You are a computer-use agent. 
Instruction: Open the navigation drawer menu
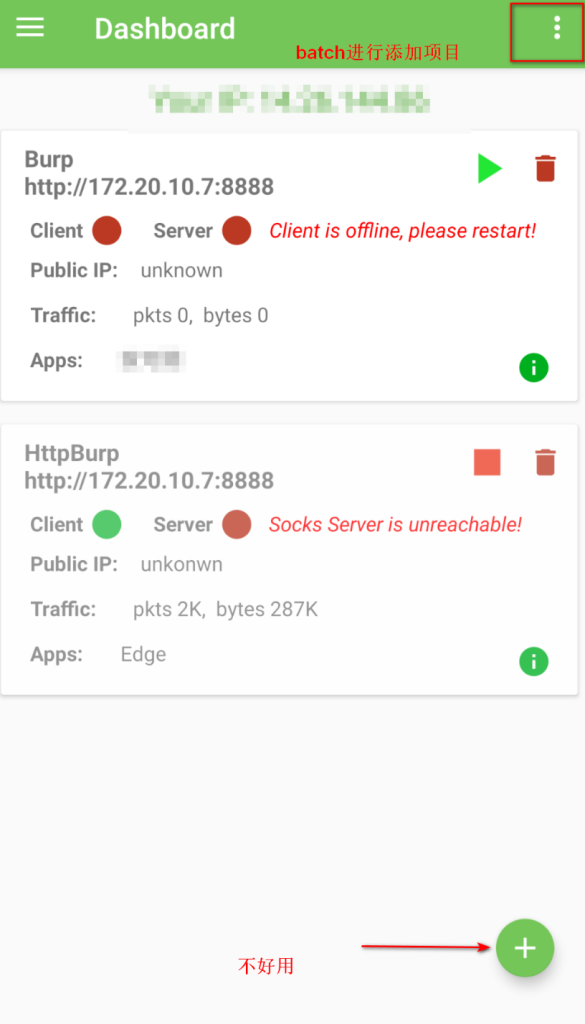coord(30,27)
